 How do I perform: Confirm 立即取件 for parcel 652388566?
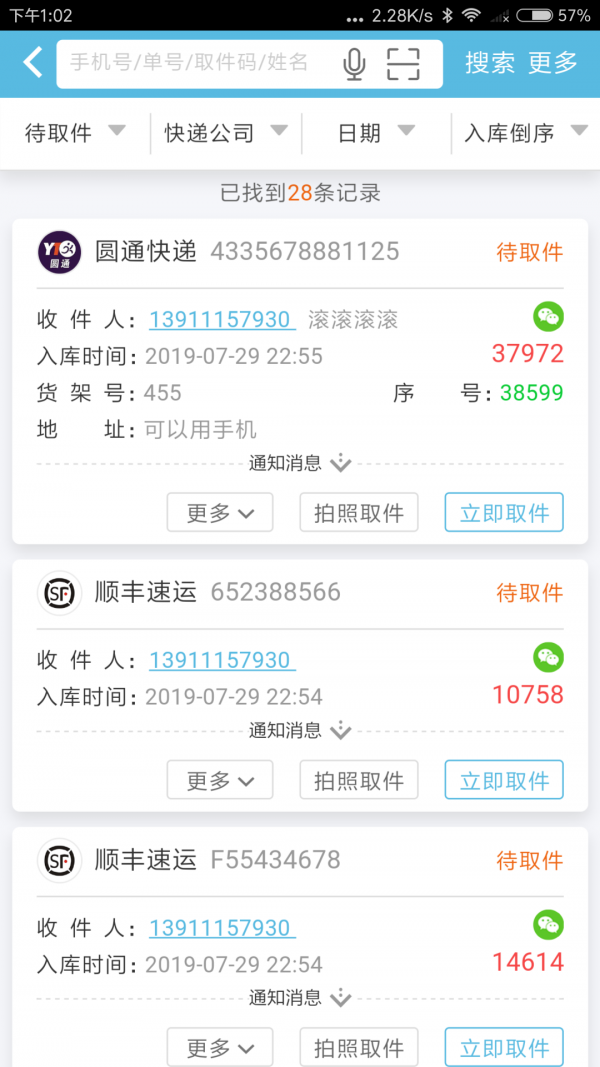point(504,781)
